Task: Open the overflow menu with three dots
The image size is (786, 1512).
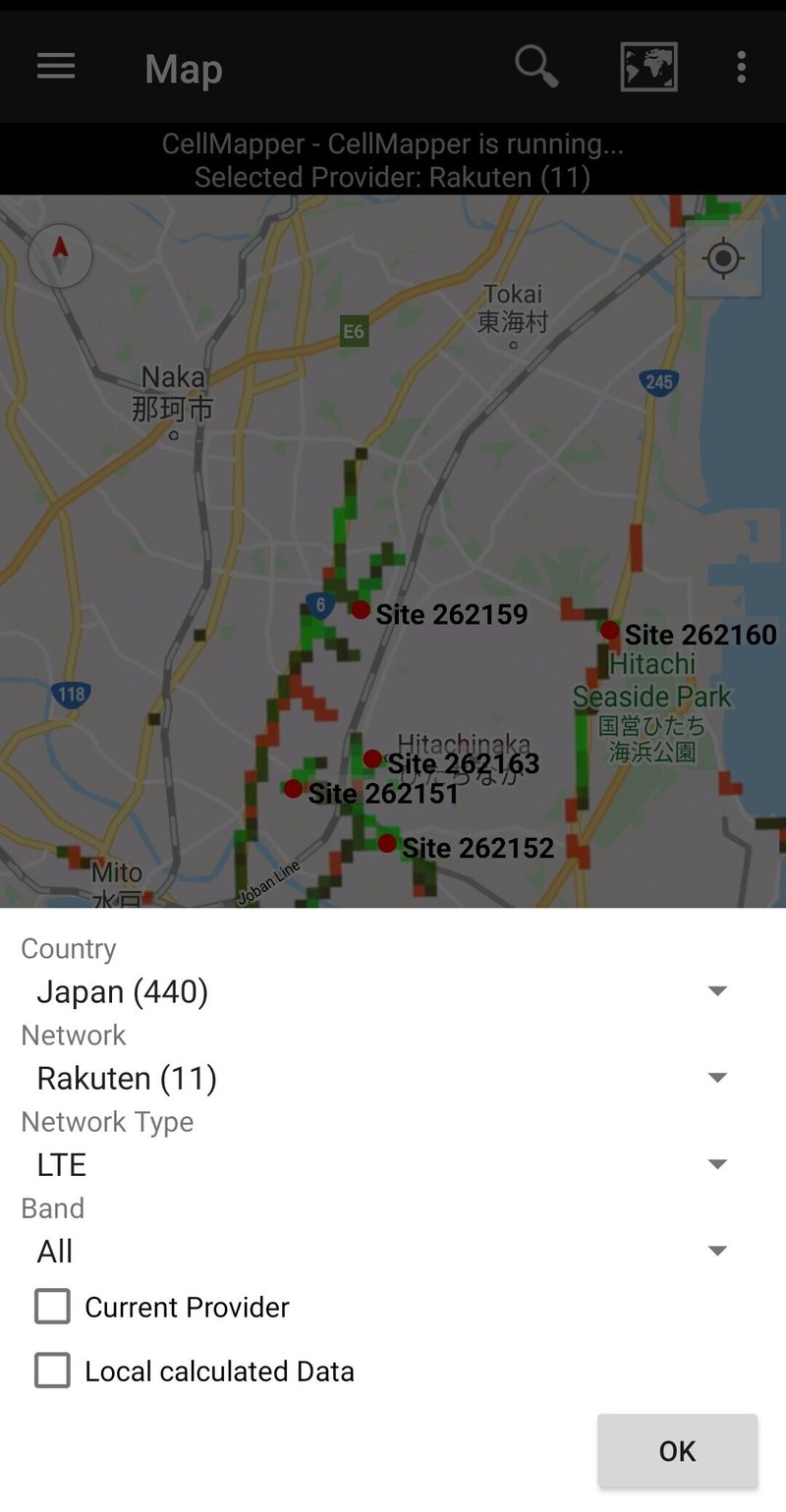Action: pos(742,66)
